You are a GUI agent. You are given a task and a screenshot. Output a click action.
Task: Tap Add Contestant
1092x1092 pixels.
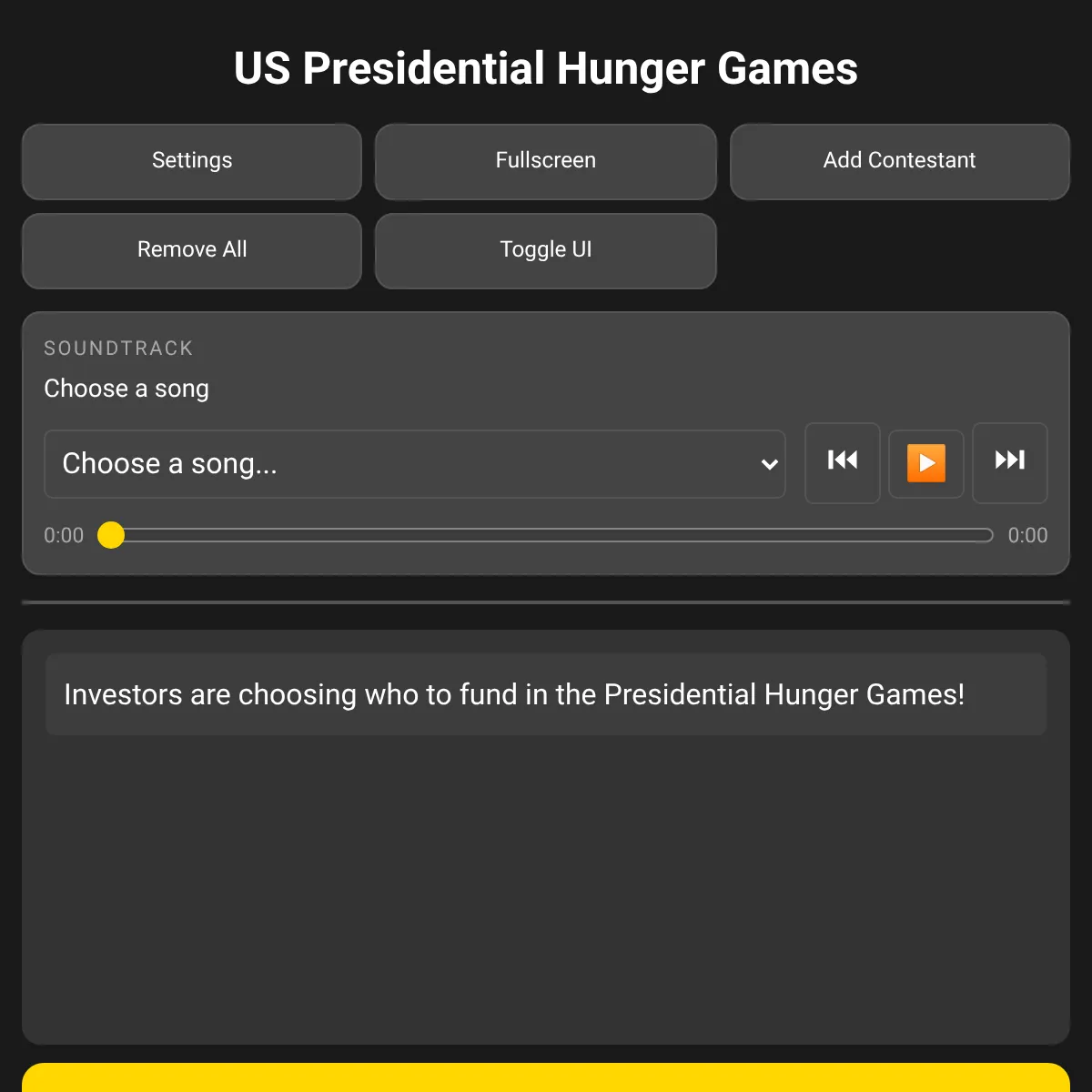tap(899, 161)
